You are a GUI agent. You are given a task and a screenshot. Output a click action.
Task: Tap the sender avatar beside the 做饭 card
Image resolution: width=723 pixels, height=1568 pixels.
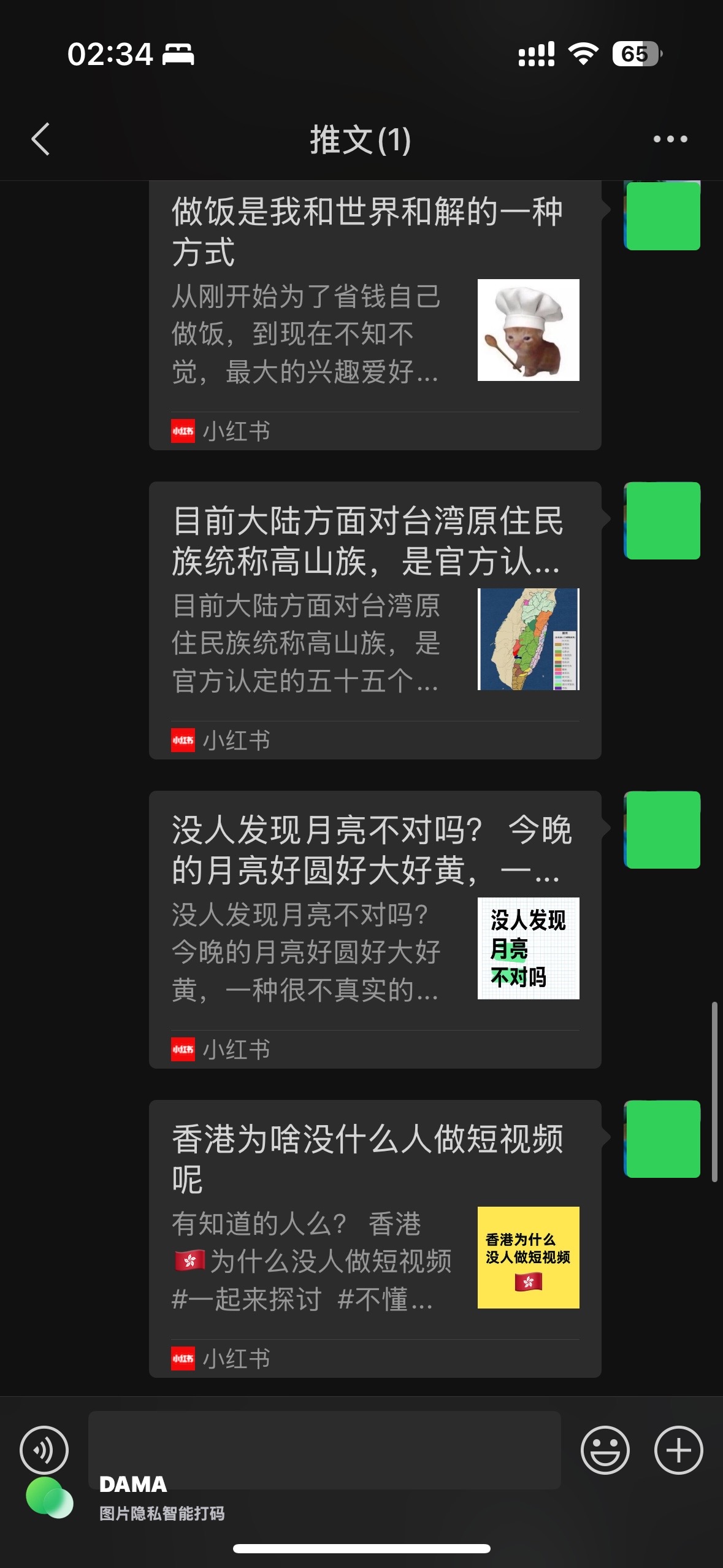(662, 215)
